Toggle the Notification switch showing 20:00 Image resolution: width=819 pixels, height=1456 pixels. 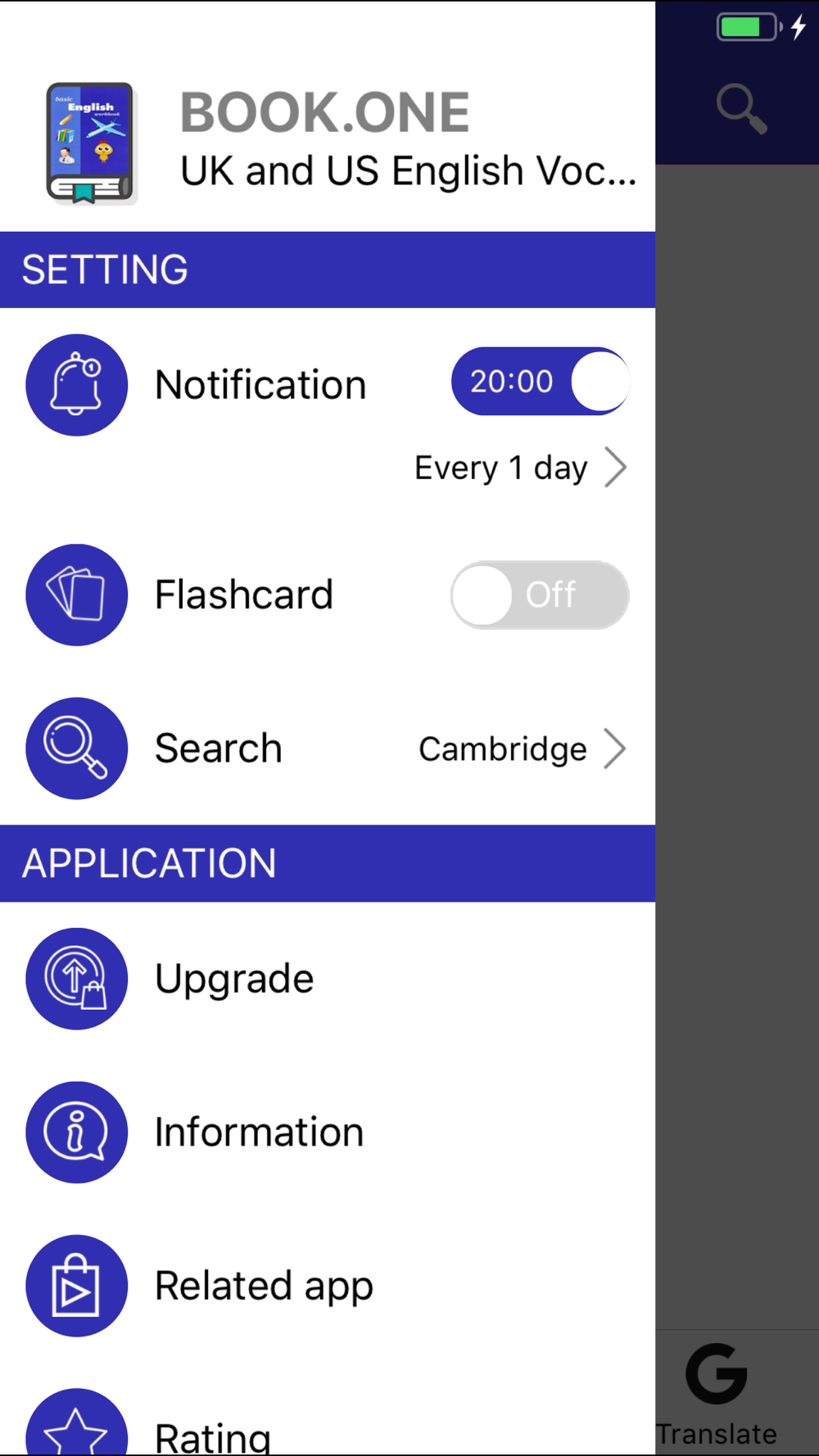click(540, 382)
